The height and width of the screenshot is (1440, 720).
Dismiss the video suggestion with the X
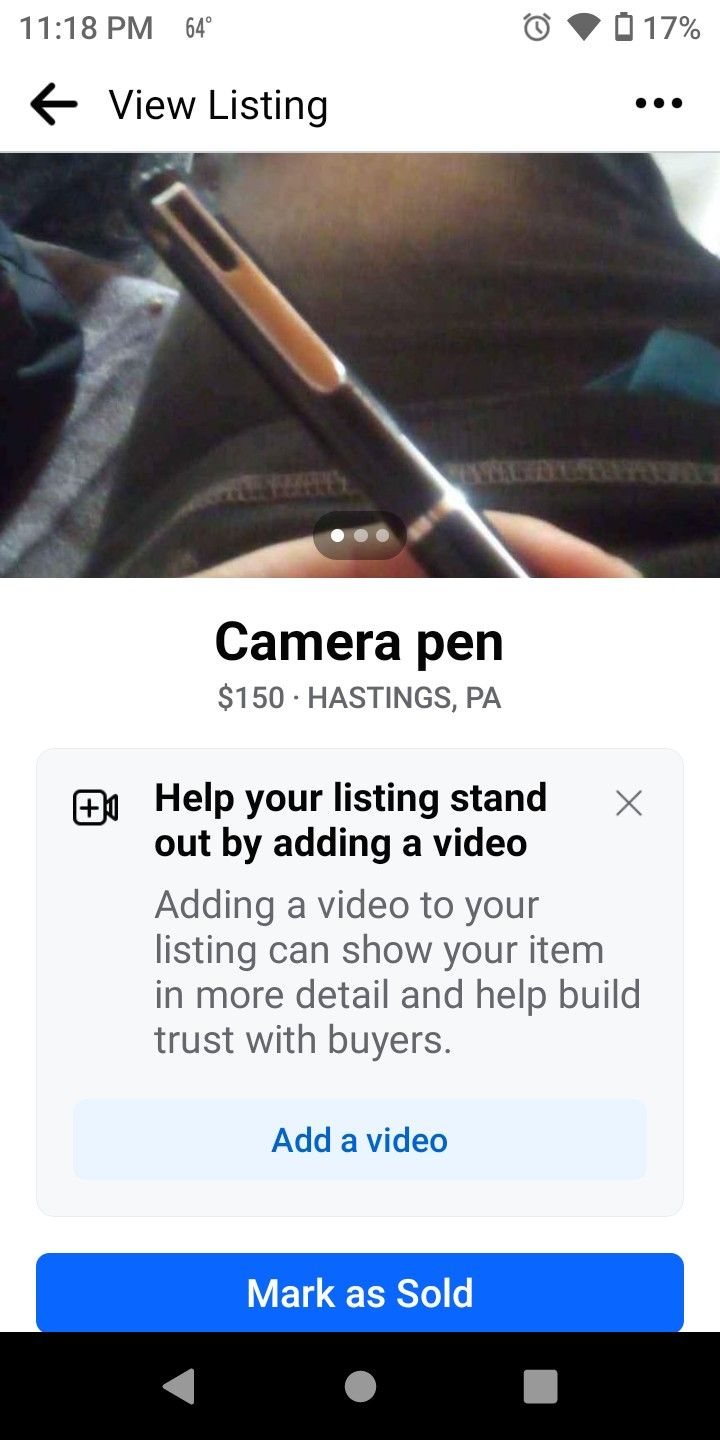tap(628, 803)
